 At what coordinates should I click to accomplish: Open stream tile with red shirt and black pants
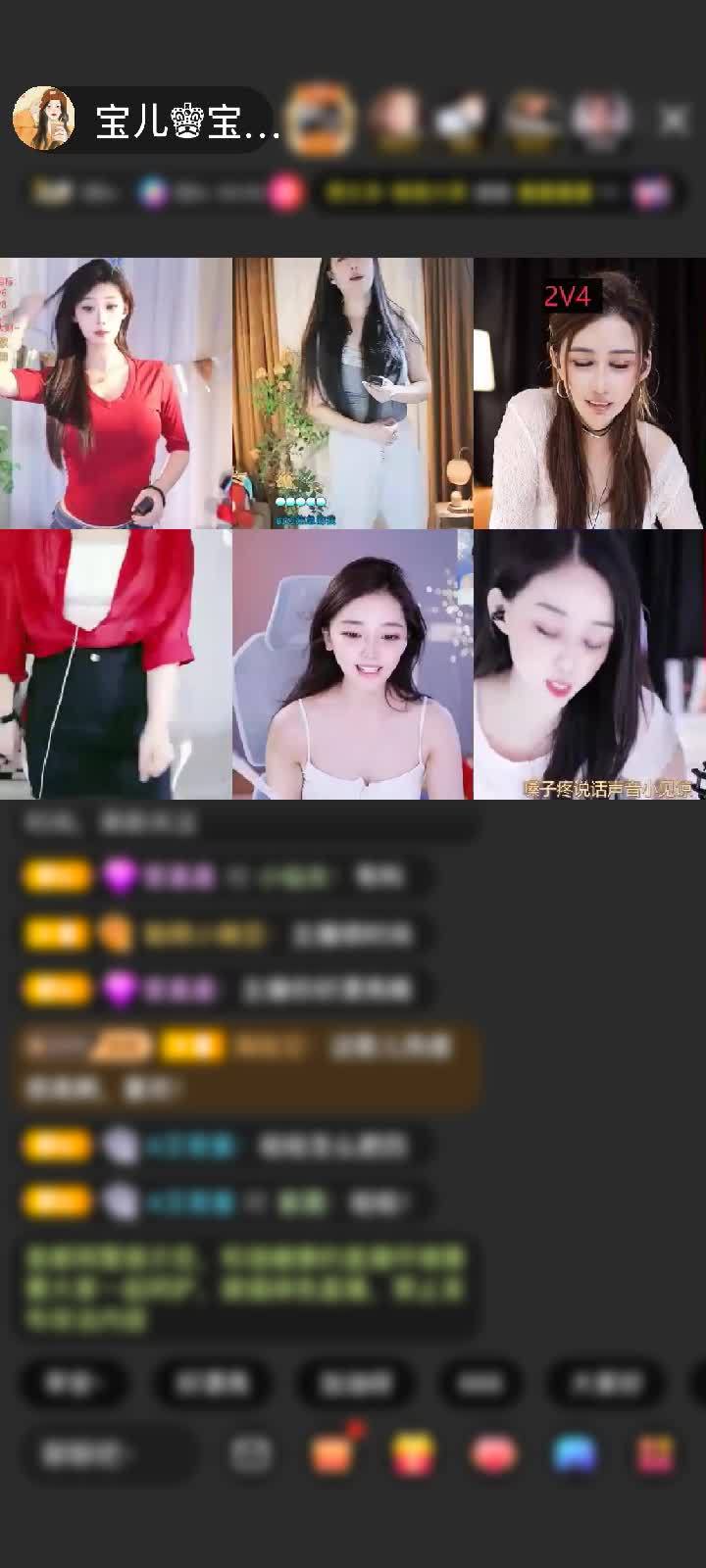coord(116,664)
